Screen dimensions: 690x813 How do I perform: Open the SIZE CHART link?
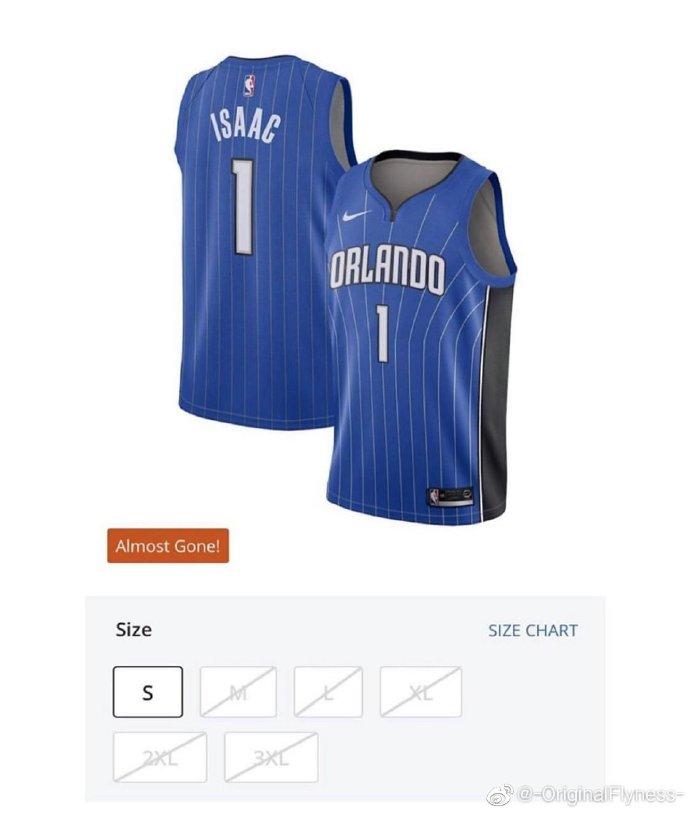click(532, 630)
